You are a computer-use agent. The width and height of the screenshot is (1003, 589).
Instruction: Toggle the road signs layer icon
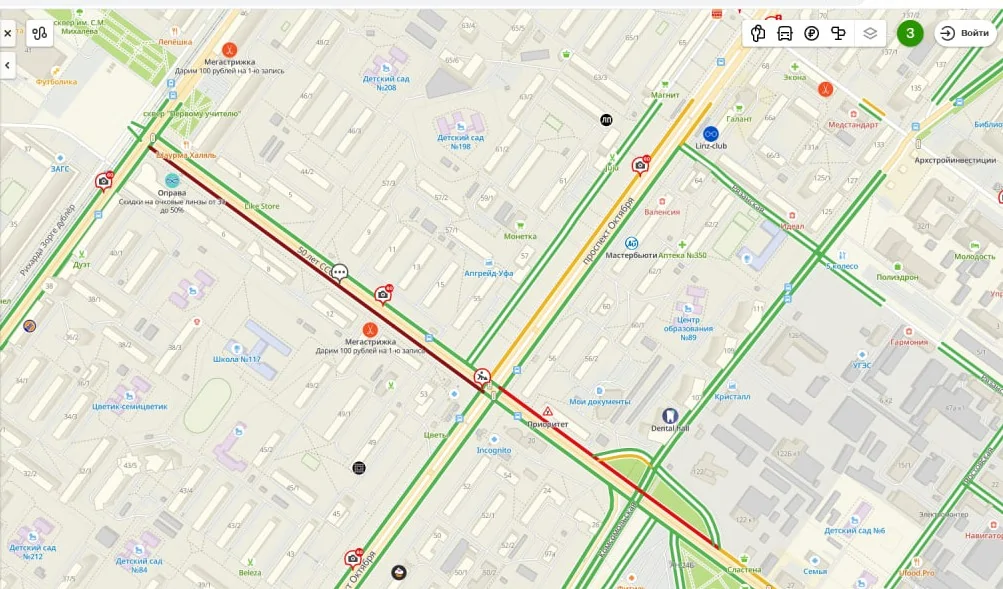[839, 33]
